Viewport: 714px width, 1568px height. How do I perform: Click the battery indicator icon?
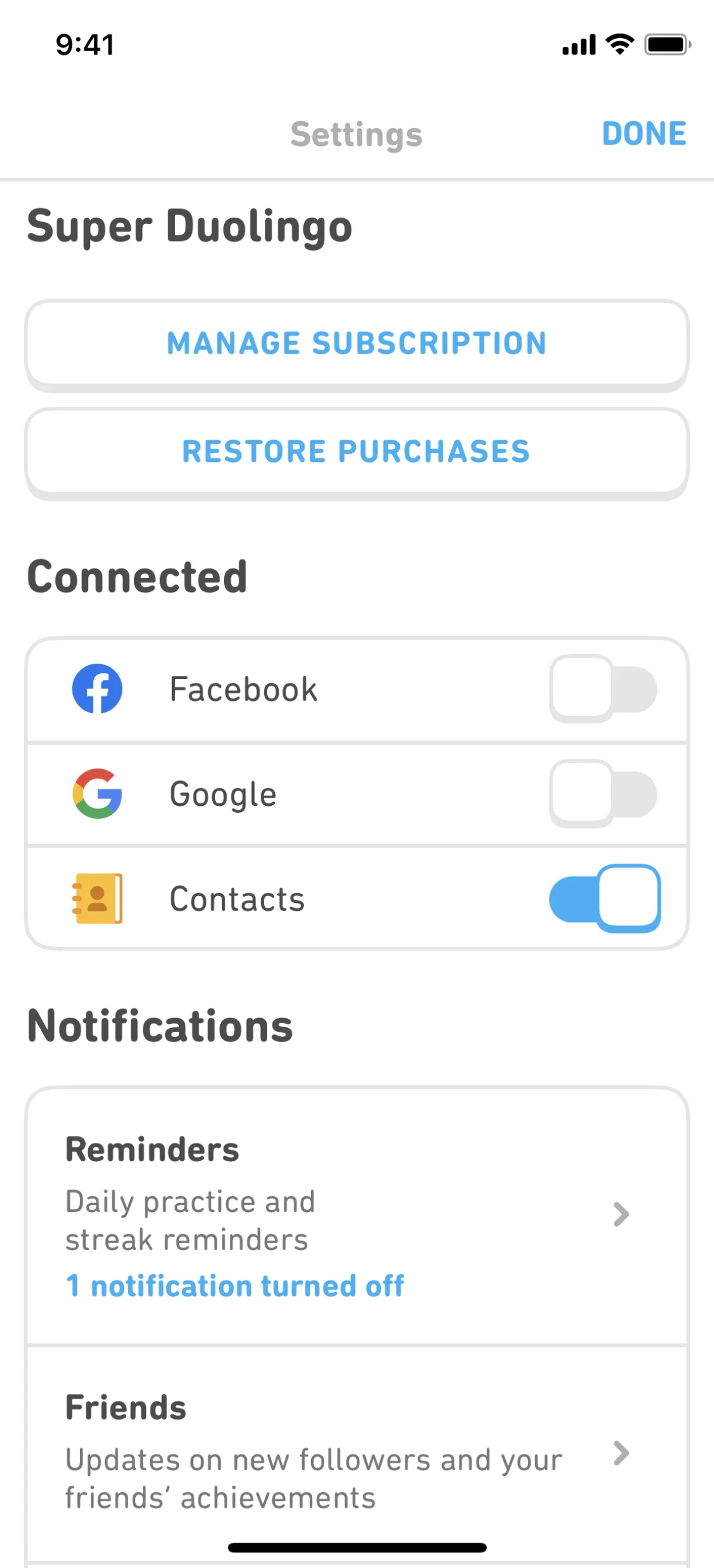coord(666,43)
